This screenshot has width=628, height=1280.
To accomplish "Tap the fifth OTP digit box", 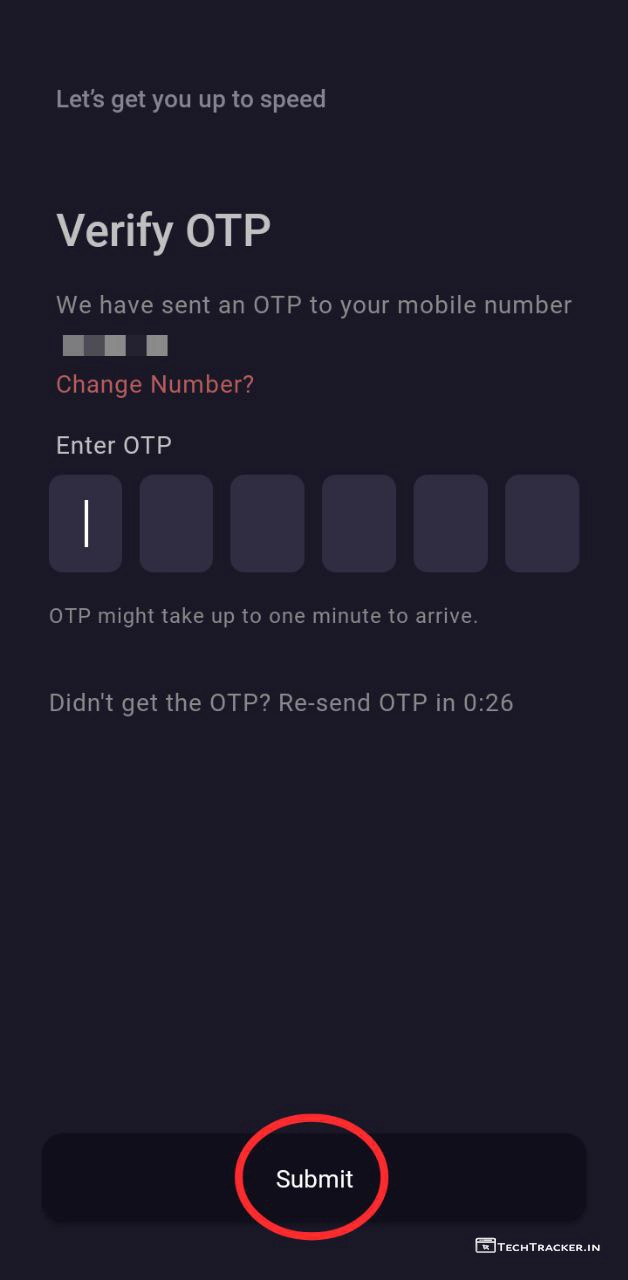I will tap(450, 523).
